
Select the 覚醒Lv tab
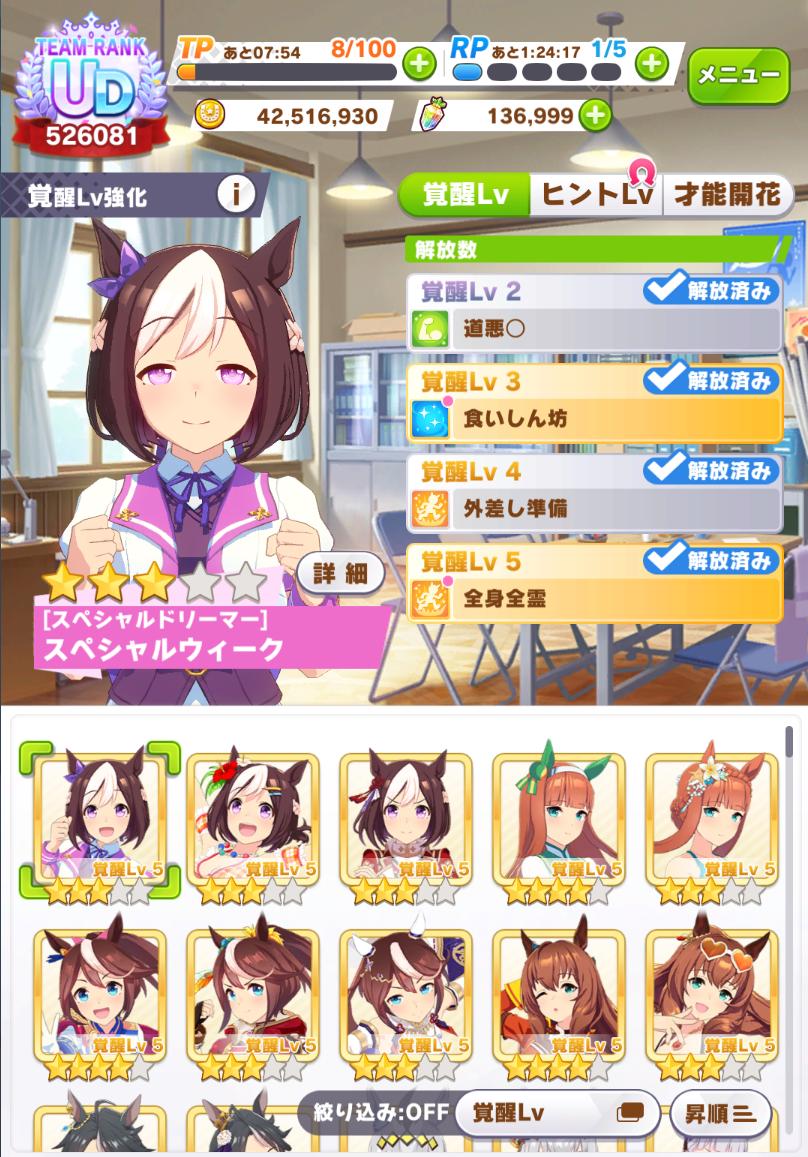(465, 195)
